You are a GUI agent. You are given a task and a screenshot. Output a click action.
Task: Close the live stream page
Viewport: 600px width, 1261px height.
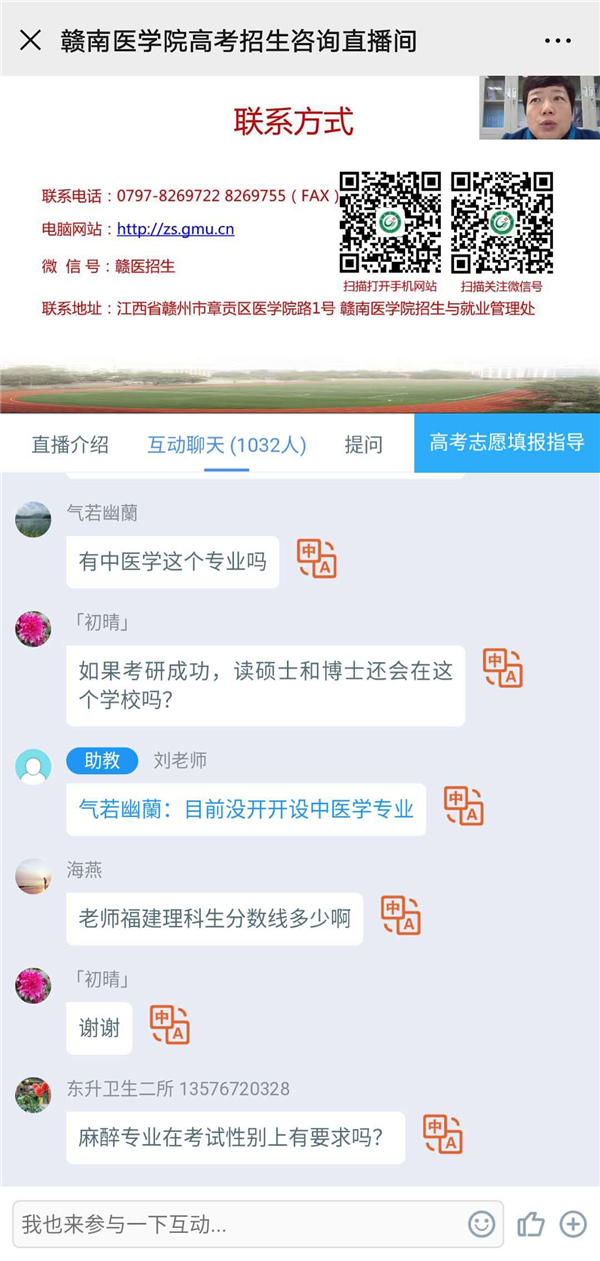31,40
